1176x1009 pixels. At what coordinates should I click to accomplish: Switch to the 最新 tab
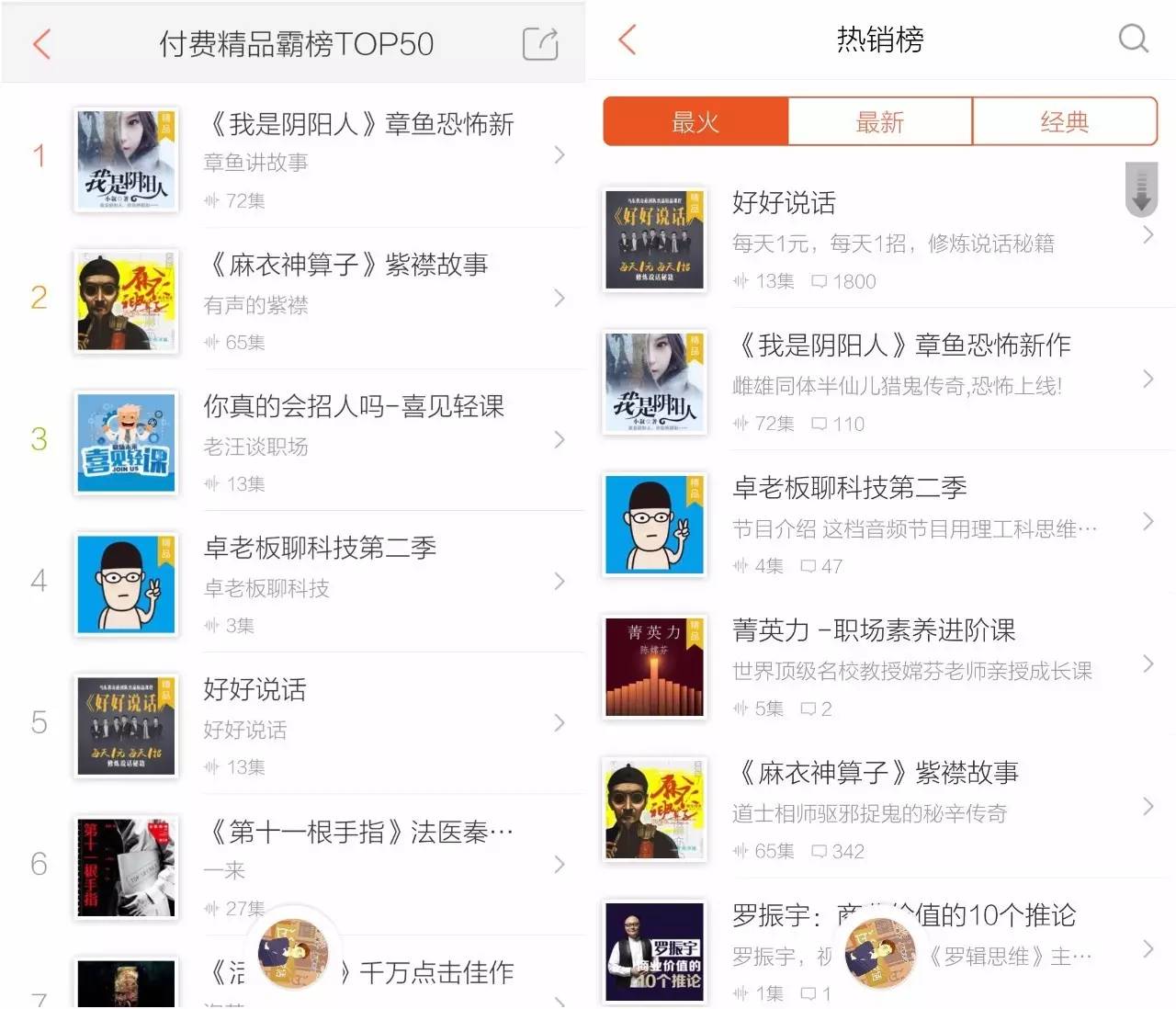pyautogui.click(x=880, y=121)
